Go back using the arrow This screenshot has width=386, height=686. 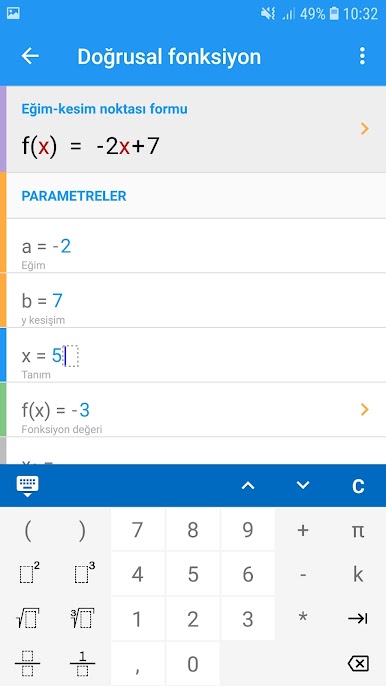pos(30,56)
